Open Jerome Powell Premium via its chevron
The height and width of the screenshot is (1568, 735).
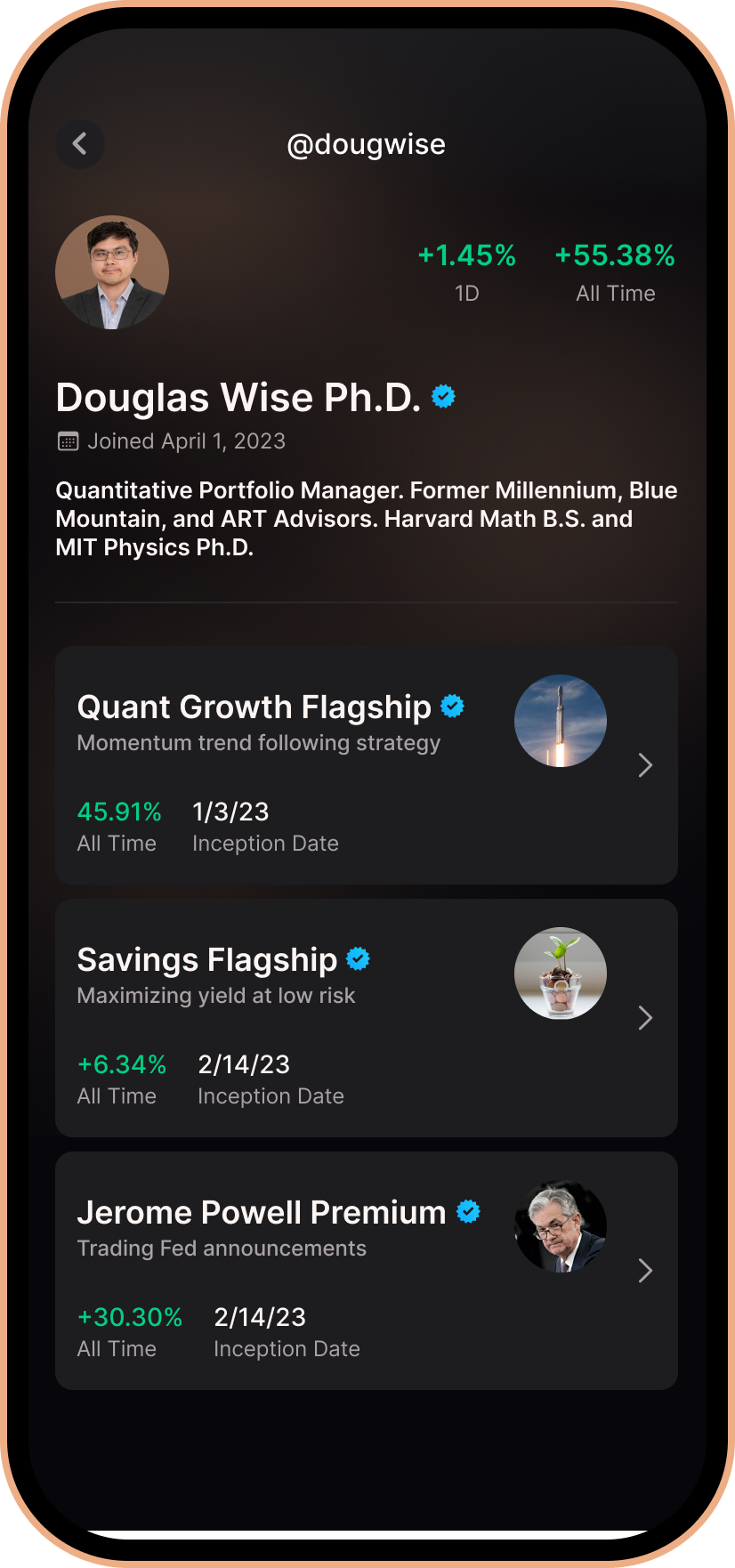[x=644, y=1271]
